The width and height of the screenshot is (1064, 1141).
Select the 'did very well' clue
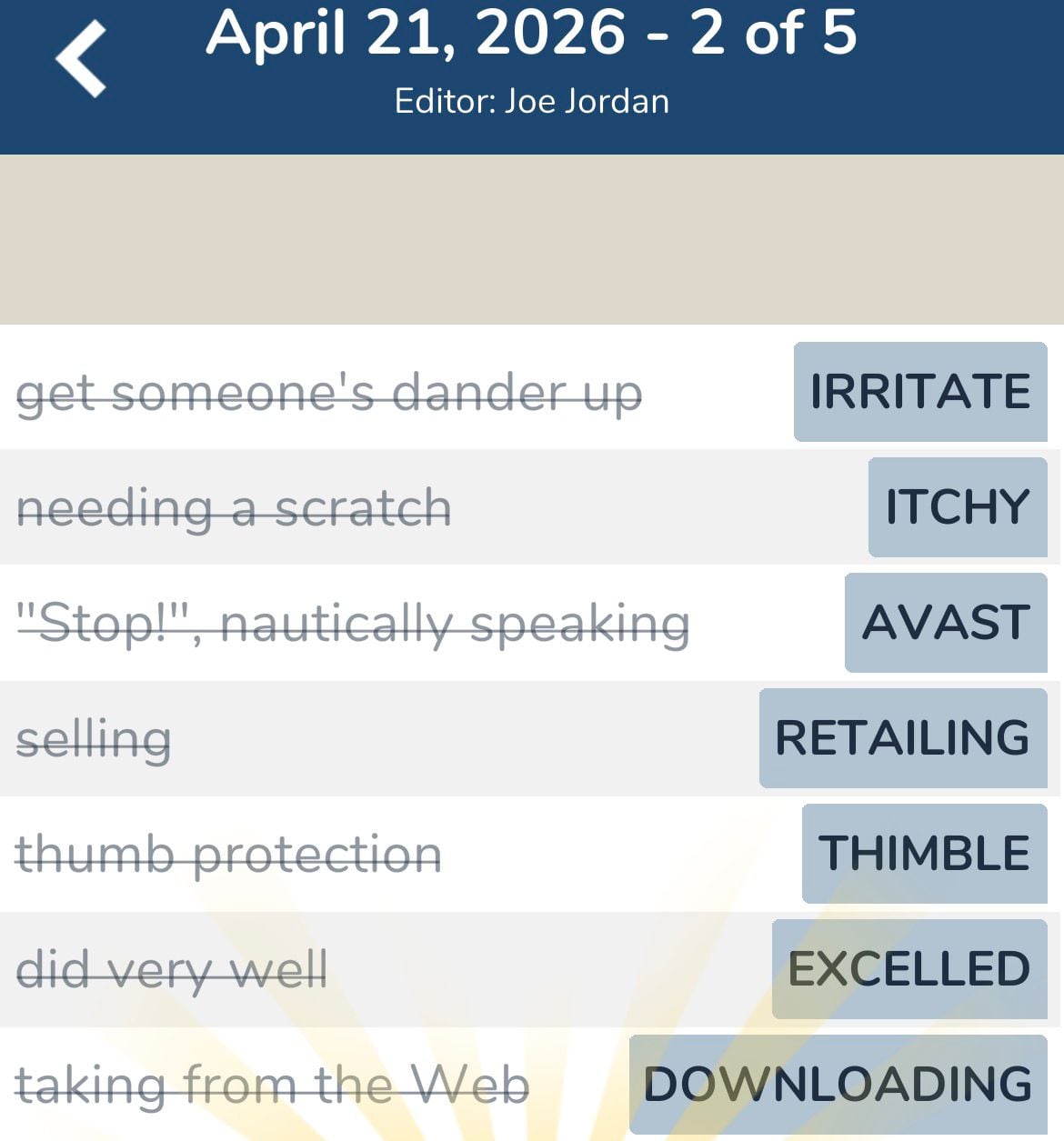(x=173, y=969)
